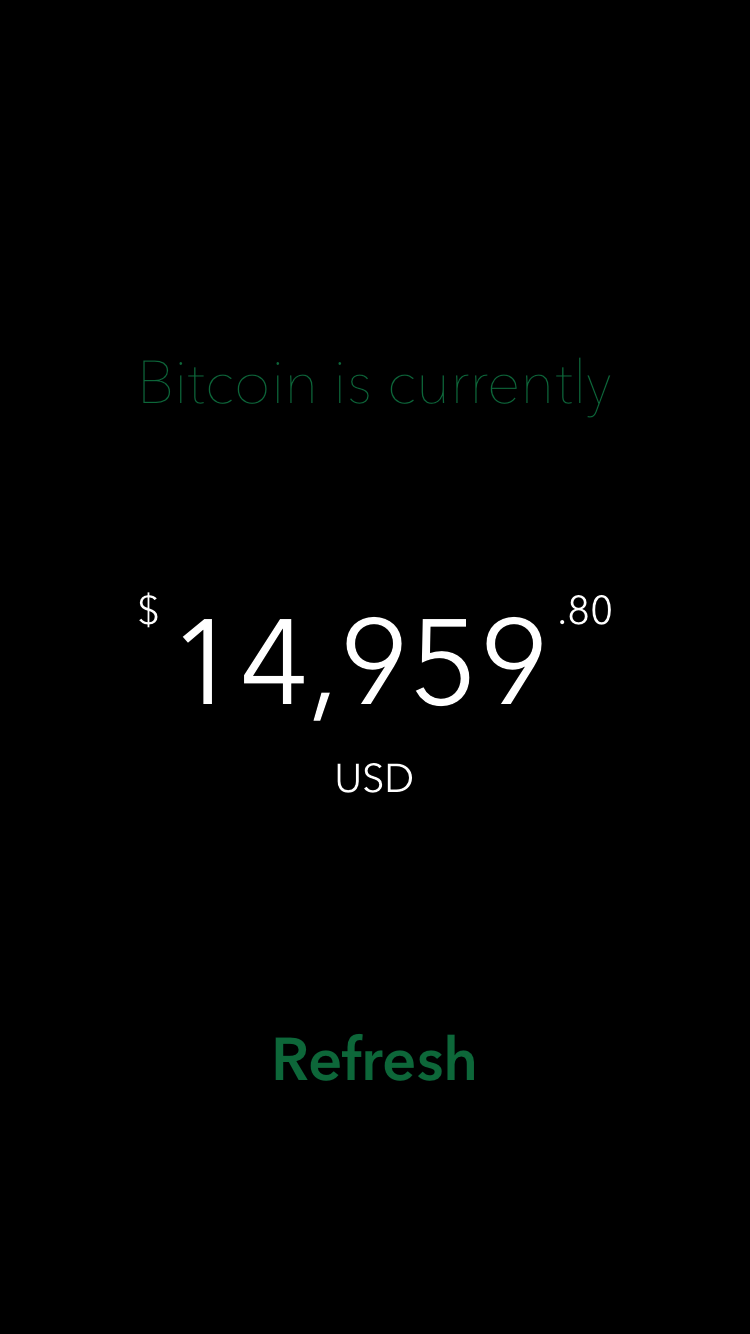
Task: Refresh the Bitcoin price
Action: pos(374,1060)
